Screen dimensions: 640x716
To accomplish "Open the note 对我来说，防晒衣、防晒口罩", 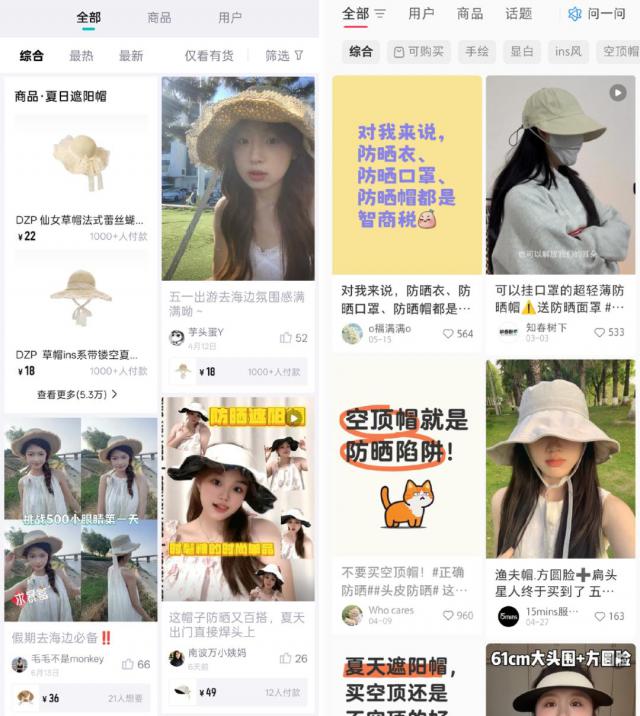I will (407, 298).
